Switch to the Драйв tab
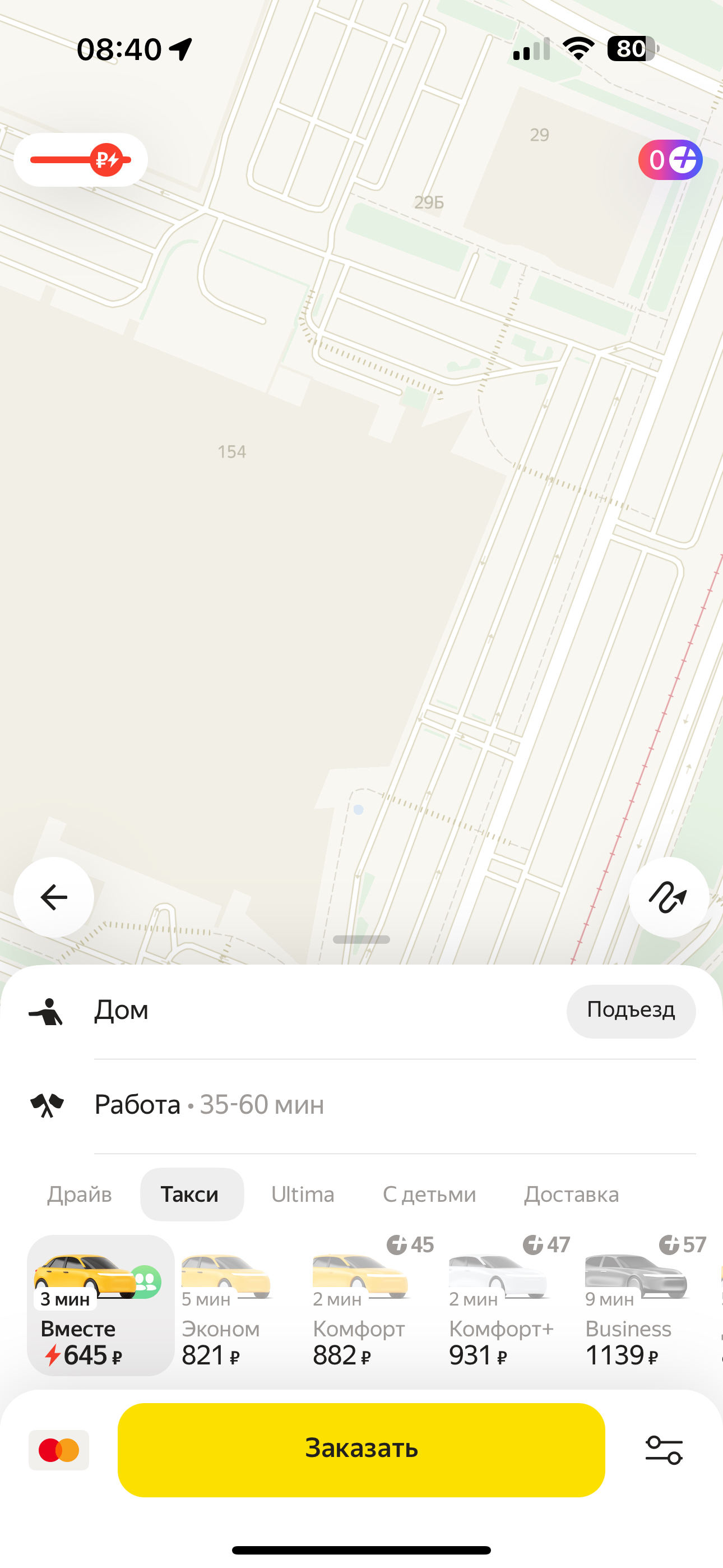 tap(80, 1195)
